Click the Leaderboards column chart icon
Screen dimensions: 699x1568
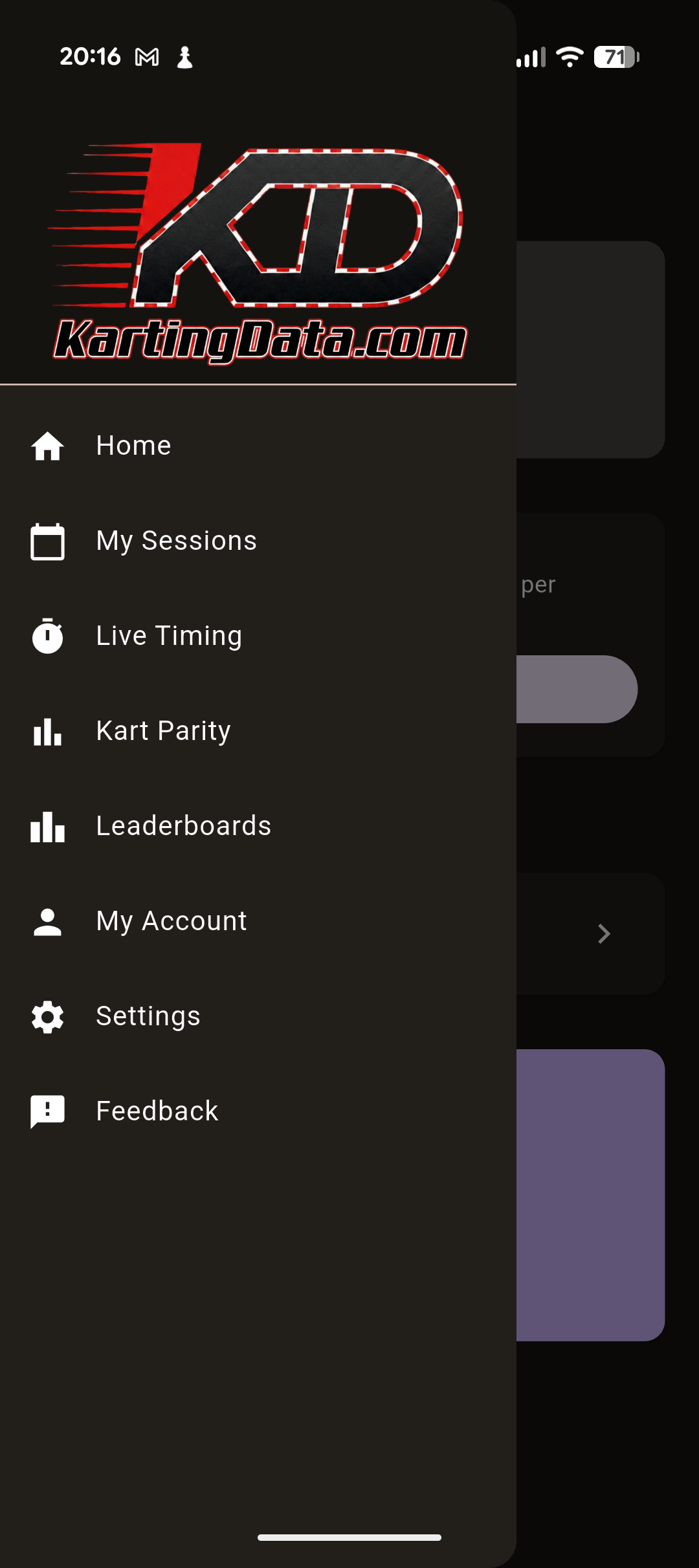[x=47, y=827]
